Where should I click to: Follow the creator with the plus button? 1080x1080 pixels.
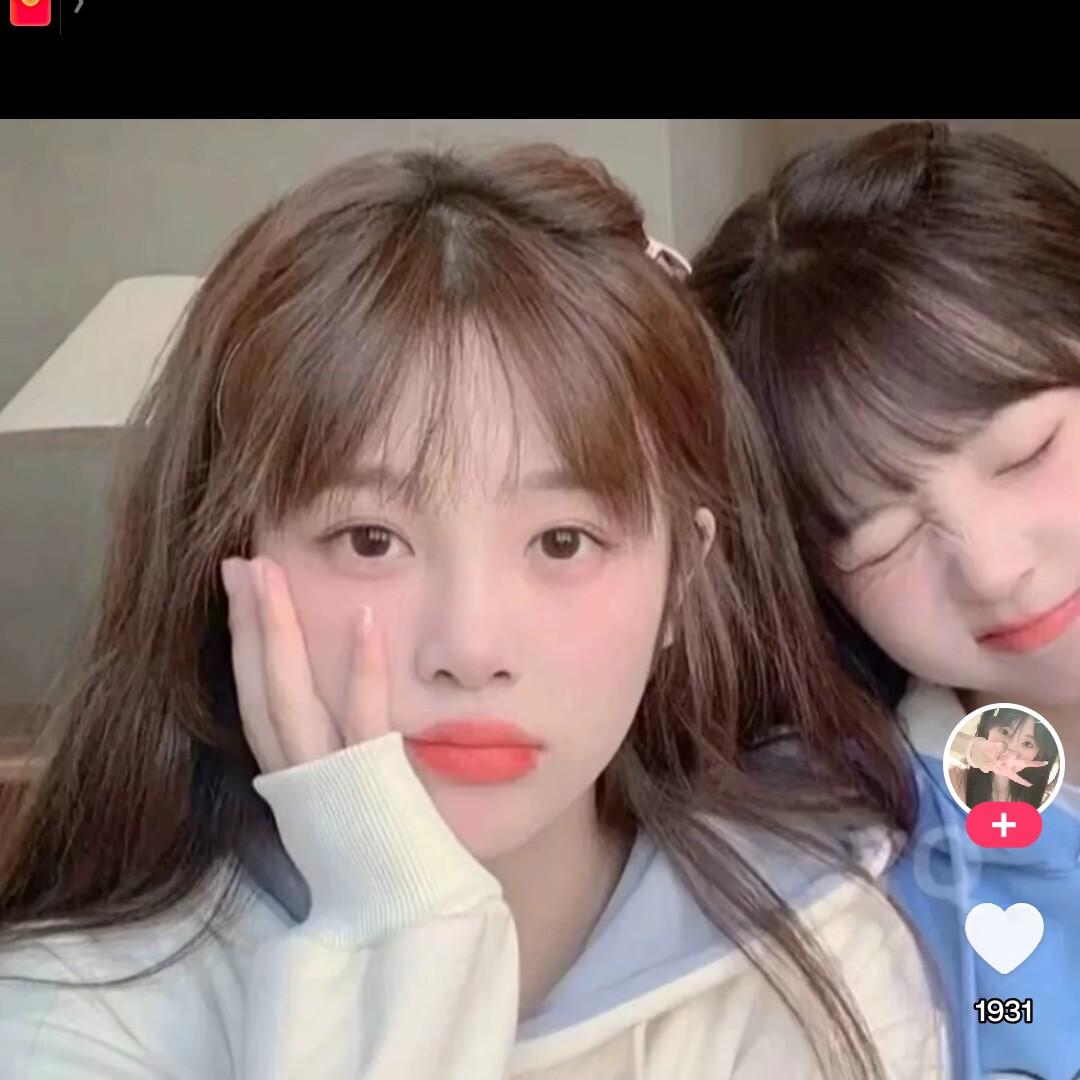coord(1003,825)
